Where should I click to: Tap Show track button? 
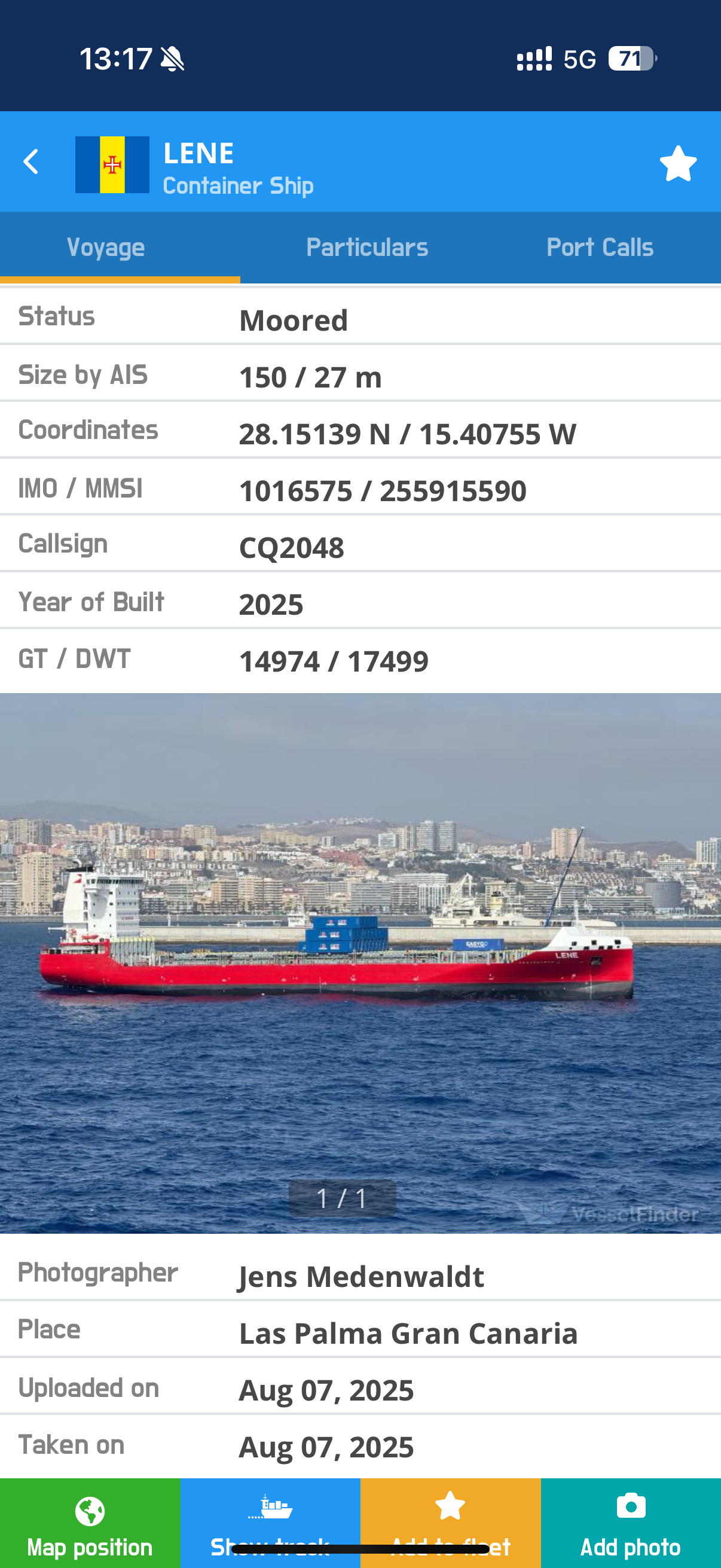pos(270,1523)
